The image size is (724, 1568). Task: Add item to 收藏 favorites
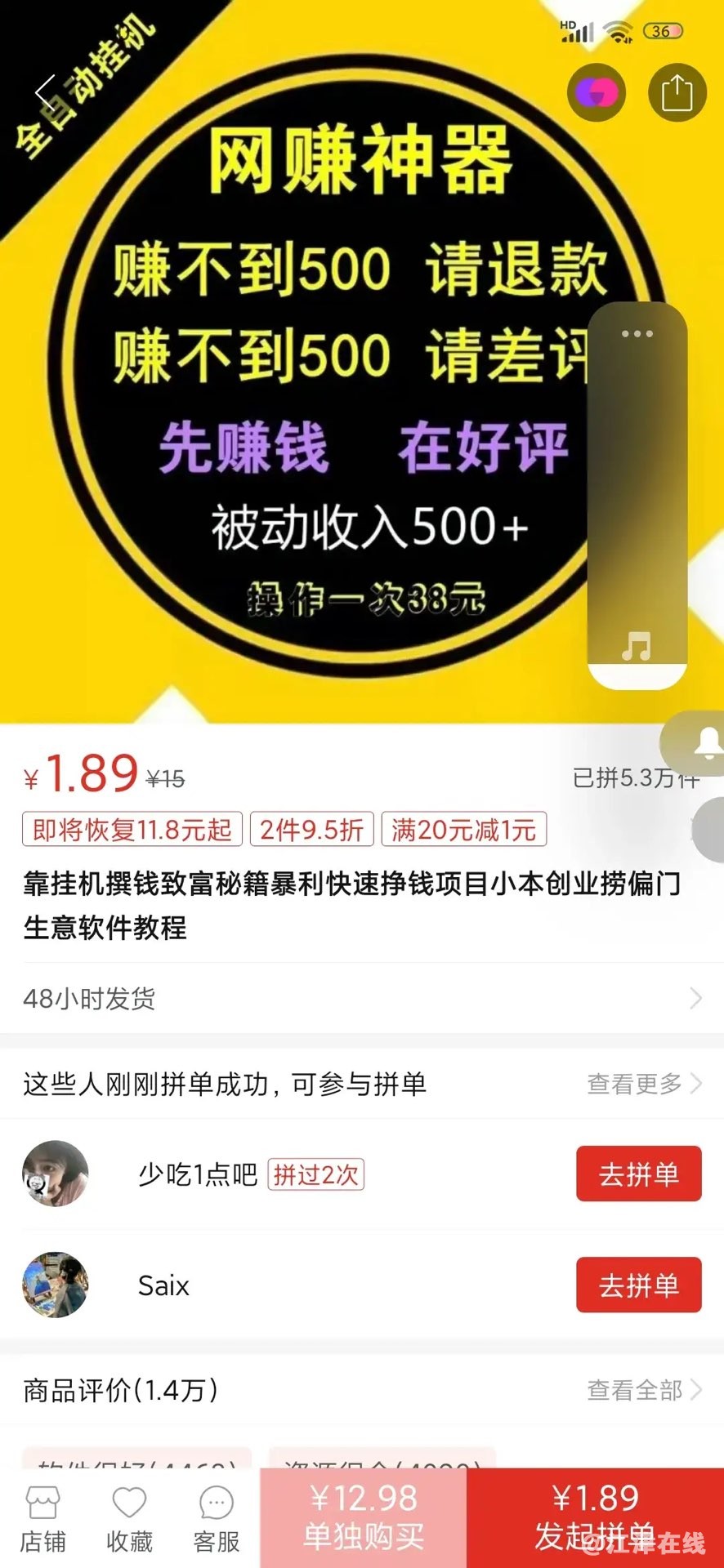(x=129, y=1519)
